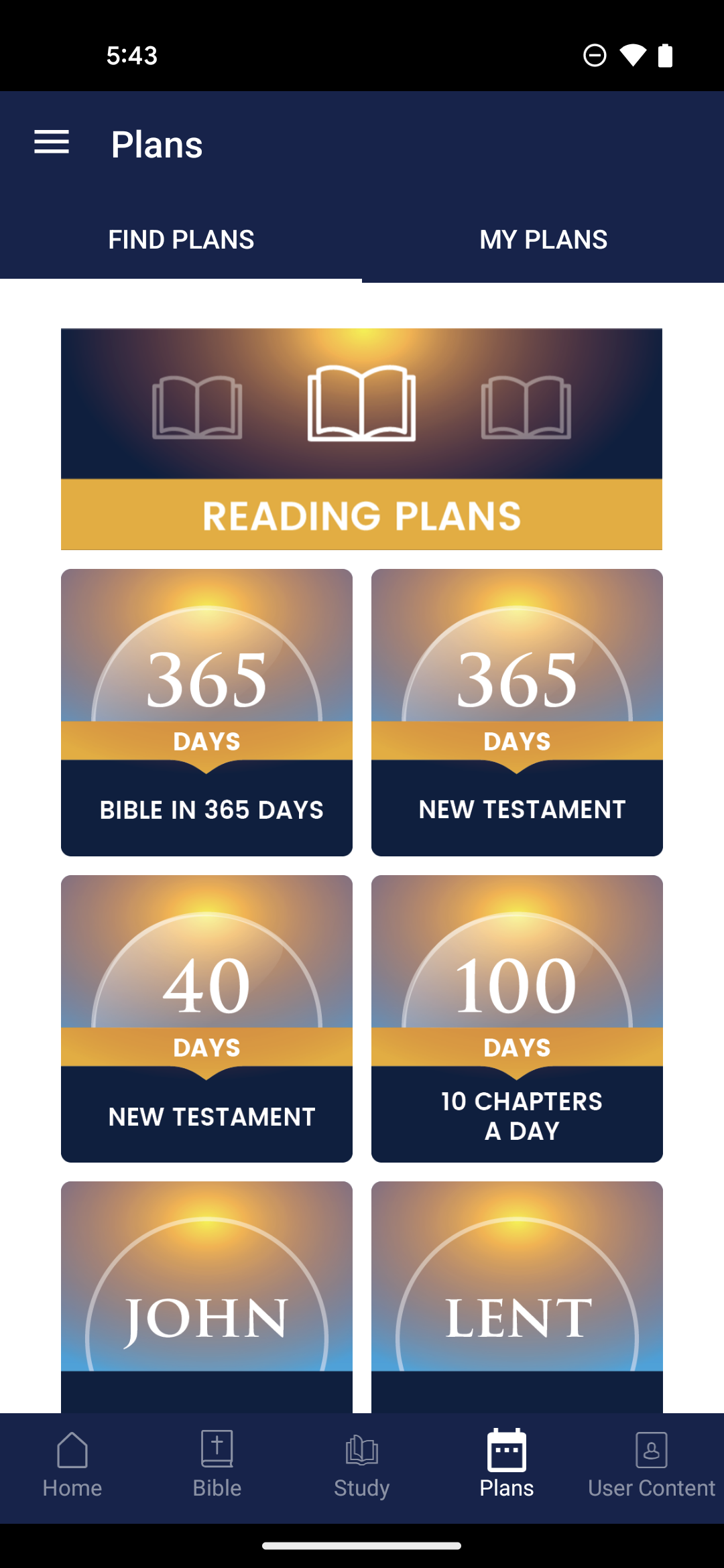The height and width of the screenshot is (1568, 724).
Task: Open the Bible in 365 Days plan
Action: (206, 712)
